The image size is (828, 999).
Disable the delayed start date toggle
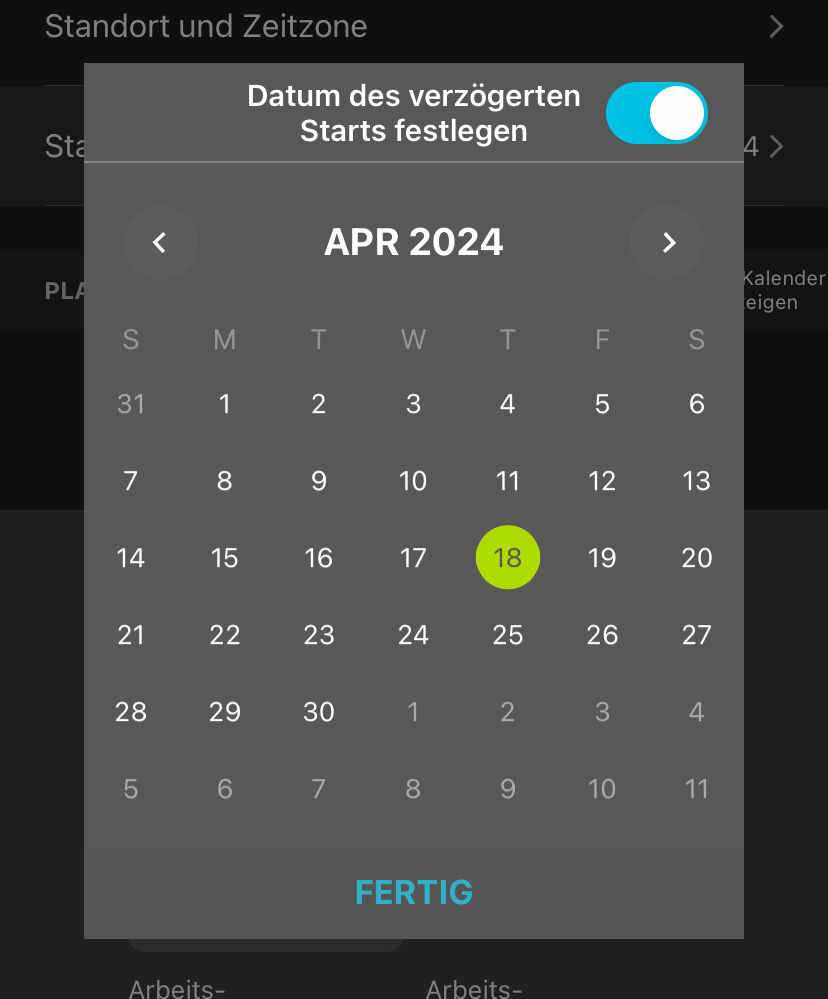pos(656,113)
